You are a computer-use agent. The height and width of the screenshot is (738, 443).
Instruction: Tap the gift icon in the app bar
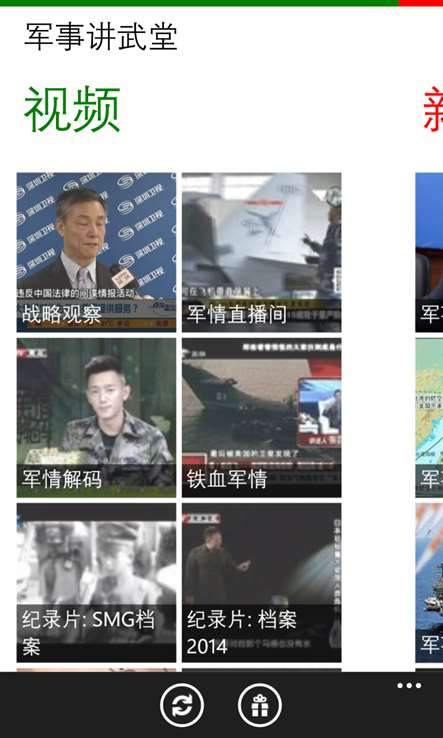pyautogui.click(x=260, y=706)
